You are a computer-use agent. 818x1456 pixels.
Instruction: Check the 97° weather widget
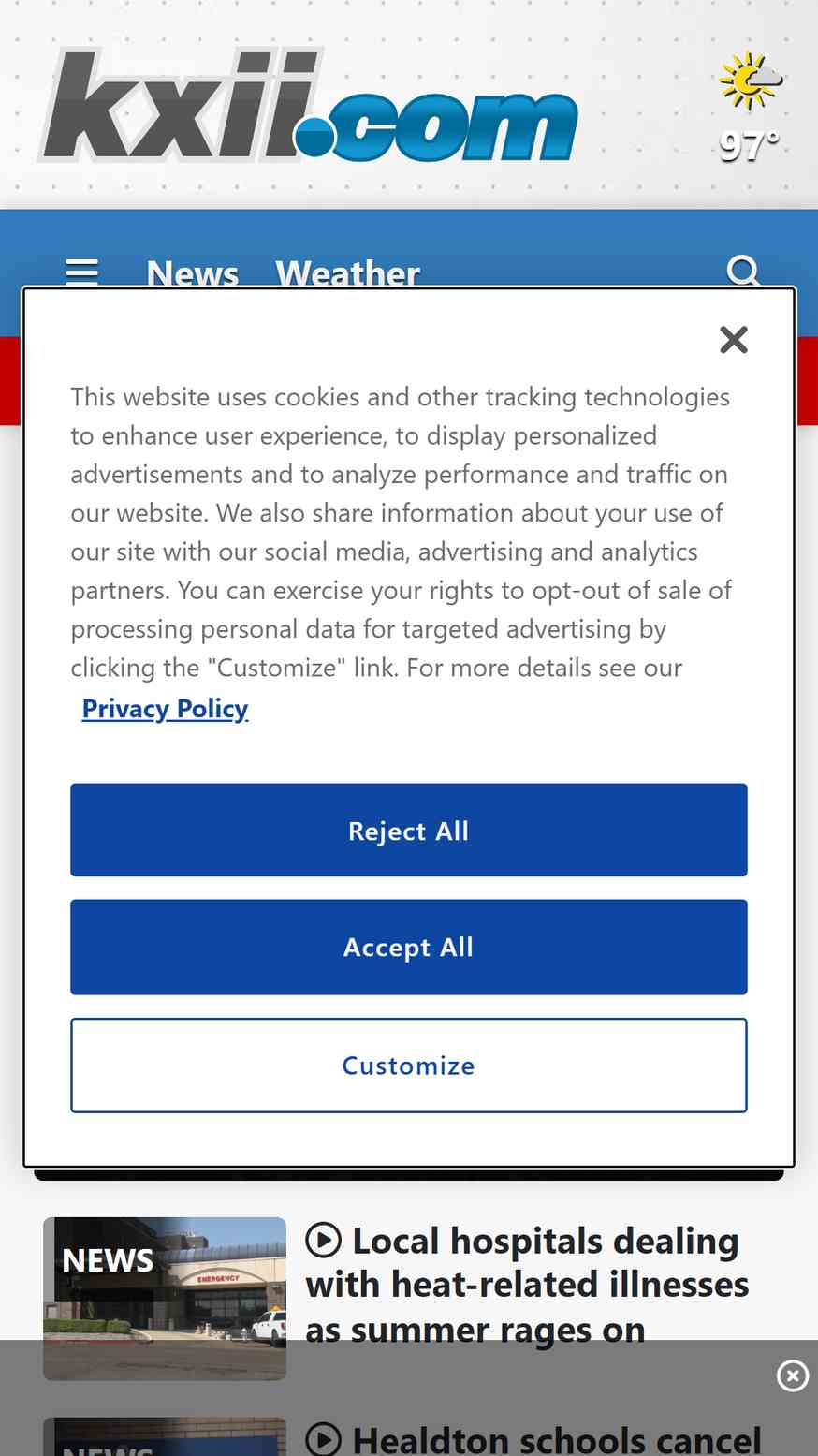pyautogui.click(x=751, y=109)
